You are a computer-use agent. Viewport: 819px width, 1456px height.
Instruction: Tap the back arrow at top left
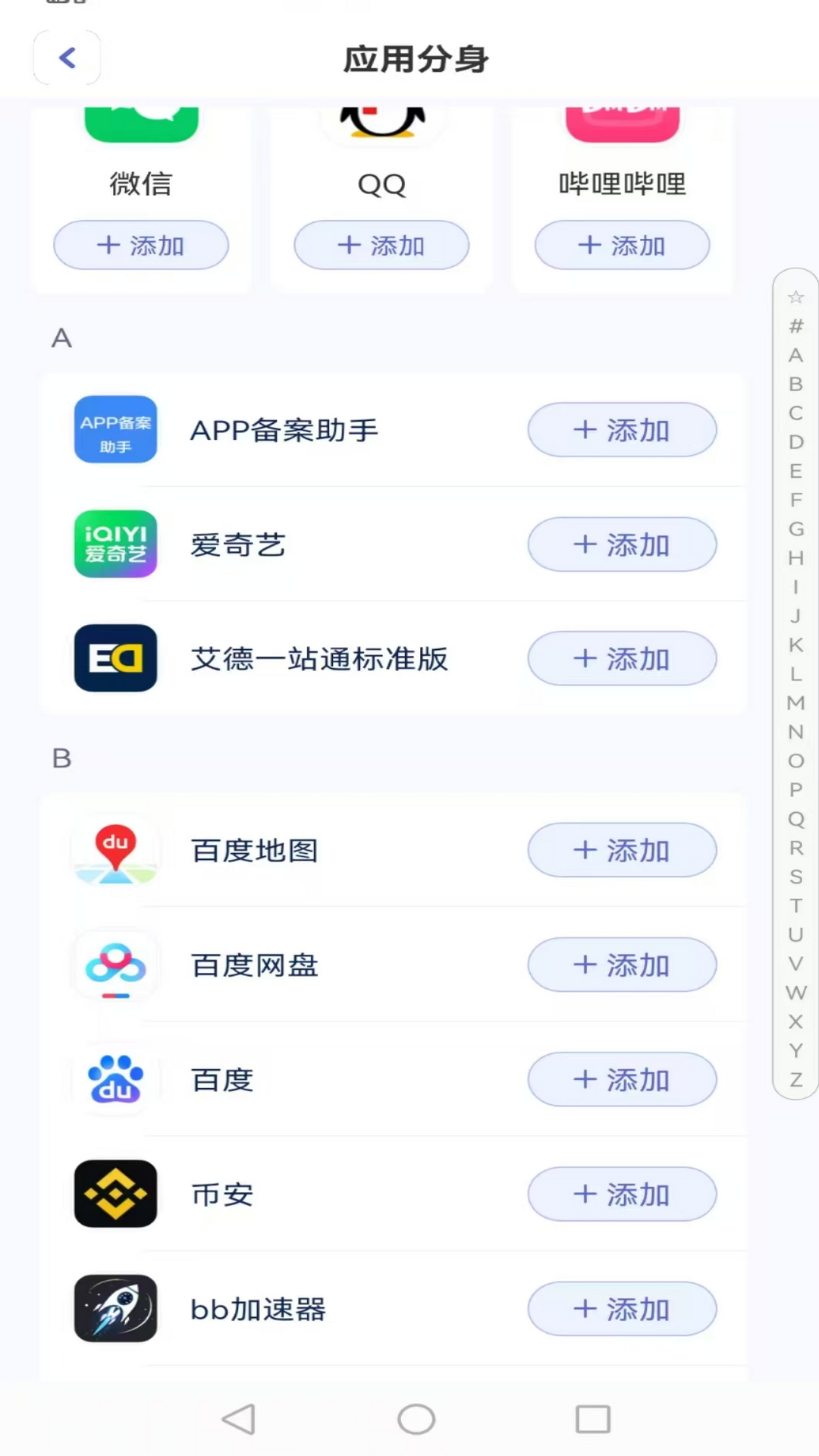(67, 57)
